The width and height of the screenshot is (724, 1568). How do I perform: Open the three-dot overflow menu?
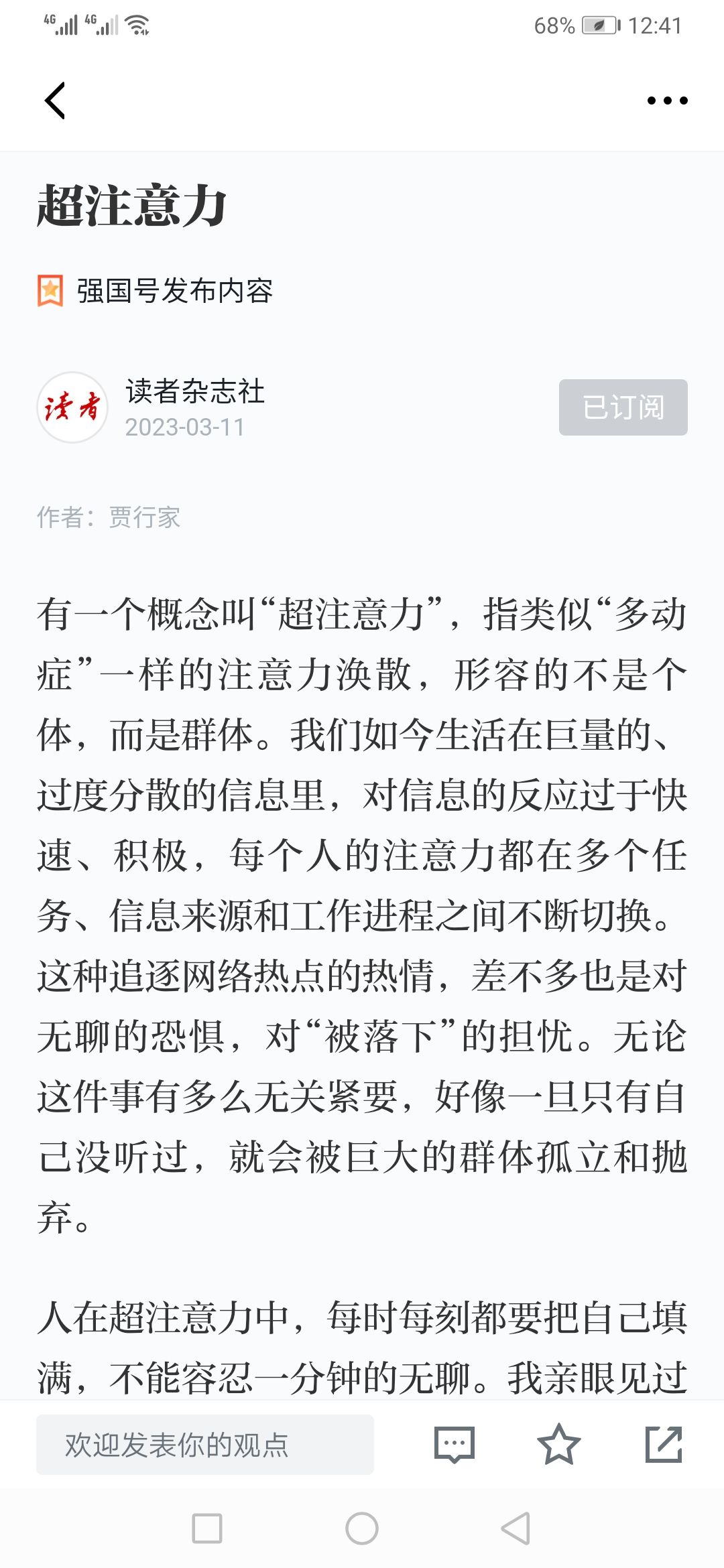coord(667,101)
